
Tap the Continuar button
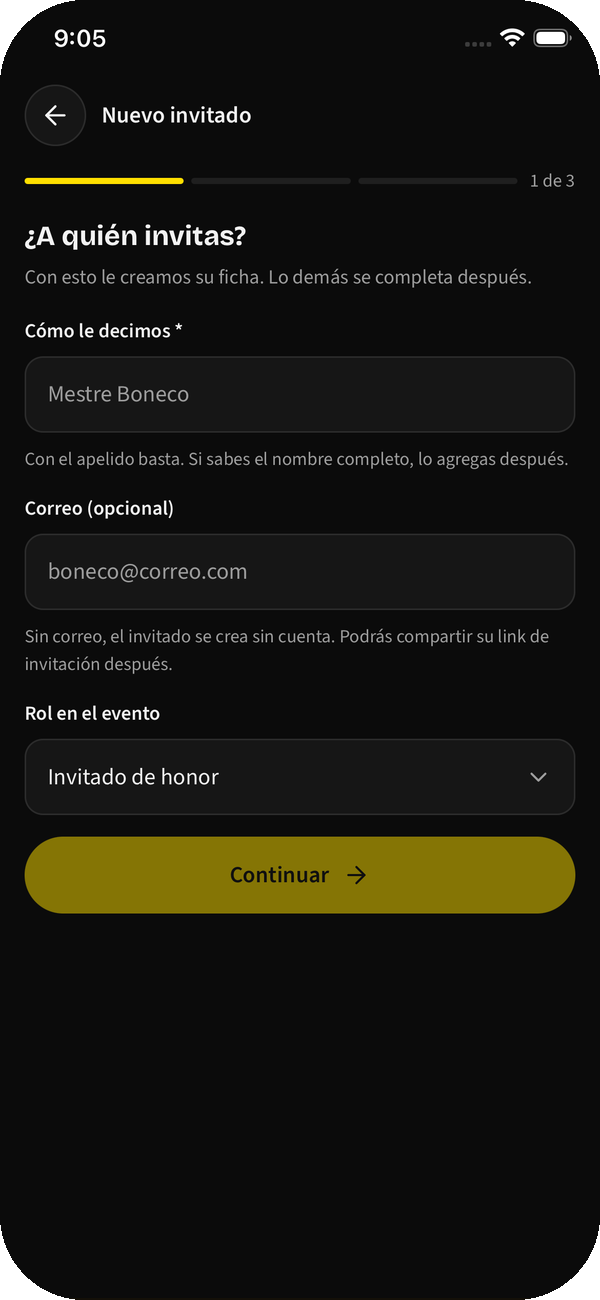(300, 875)
